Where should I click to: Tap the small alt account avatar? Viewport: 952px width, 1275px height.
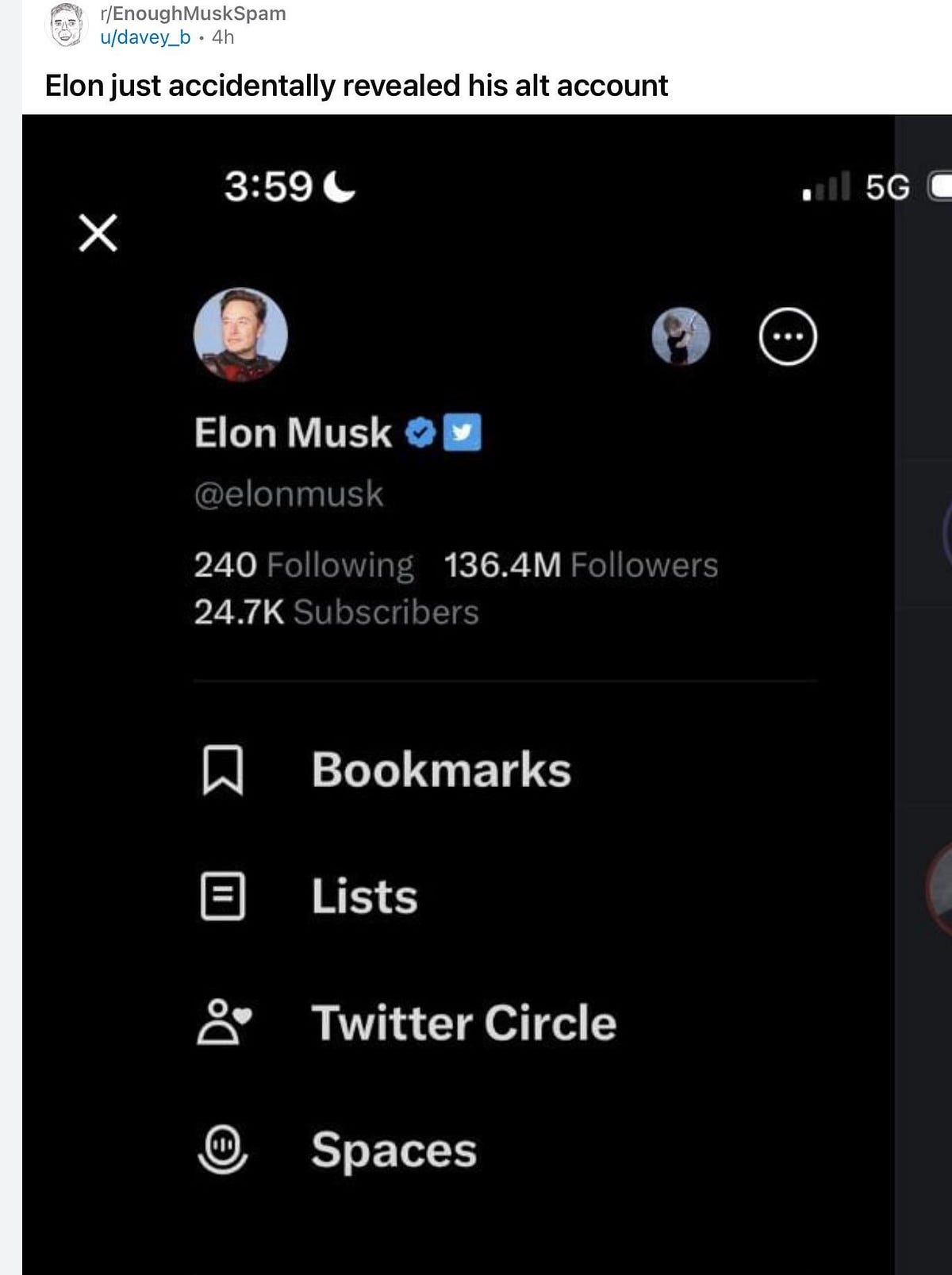pos(681,336)
